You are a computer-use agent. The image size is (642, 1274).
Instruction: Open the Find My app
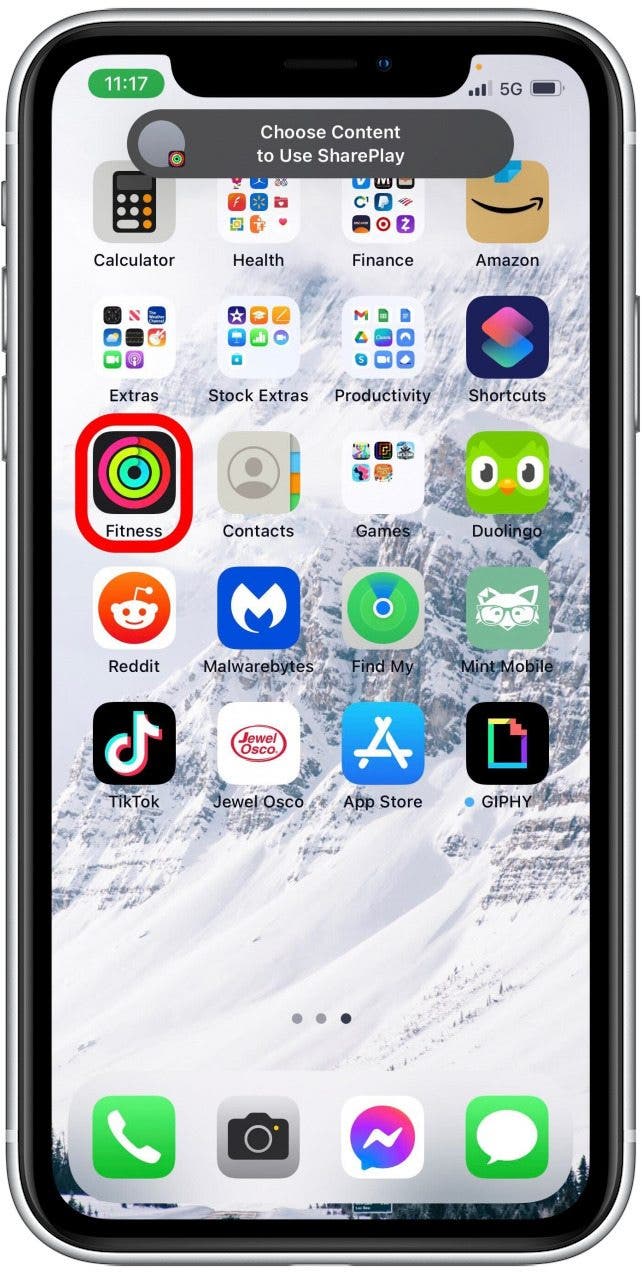[x=382, y=608]
